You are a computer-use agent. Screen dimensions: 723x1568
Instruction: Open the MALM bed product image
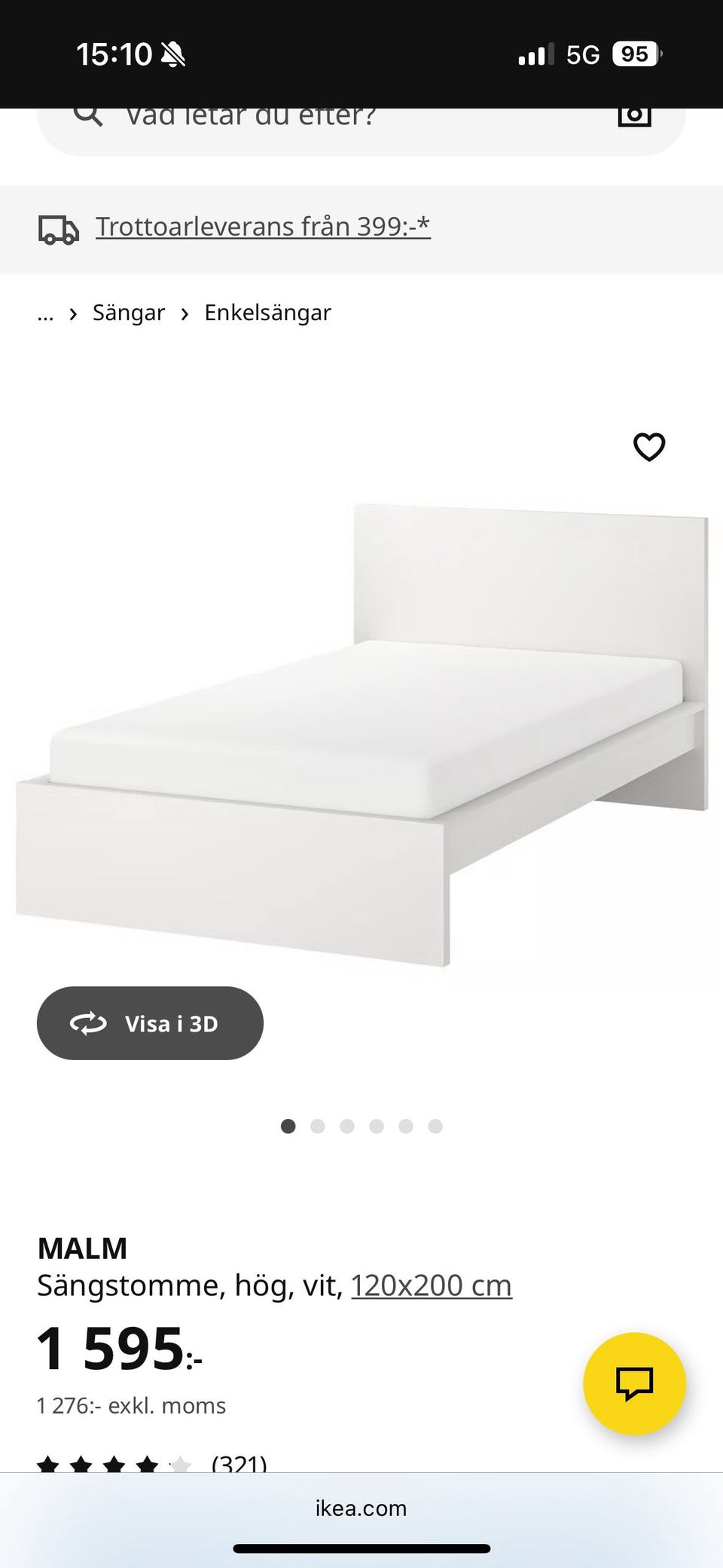coord(361,735)
